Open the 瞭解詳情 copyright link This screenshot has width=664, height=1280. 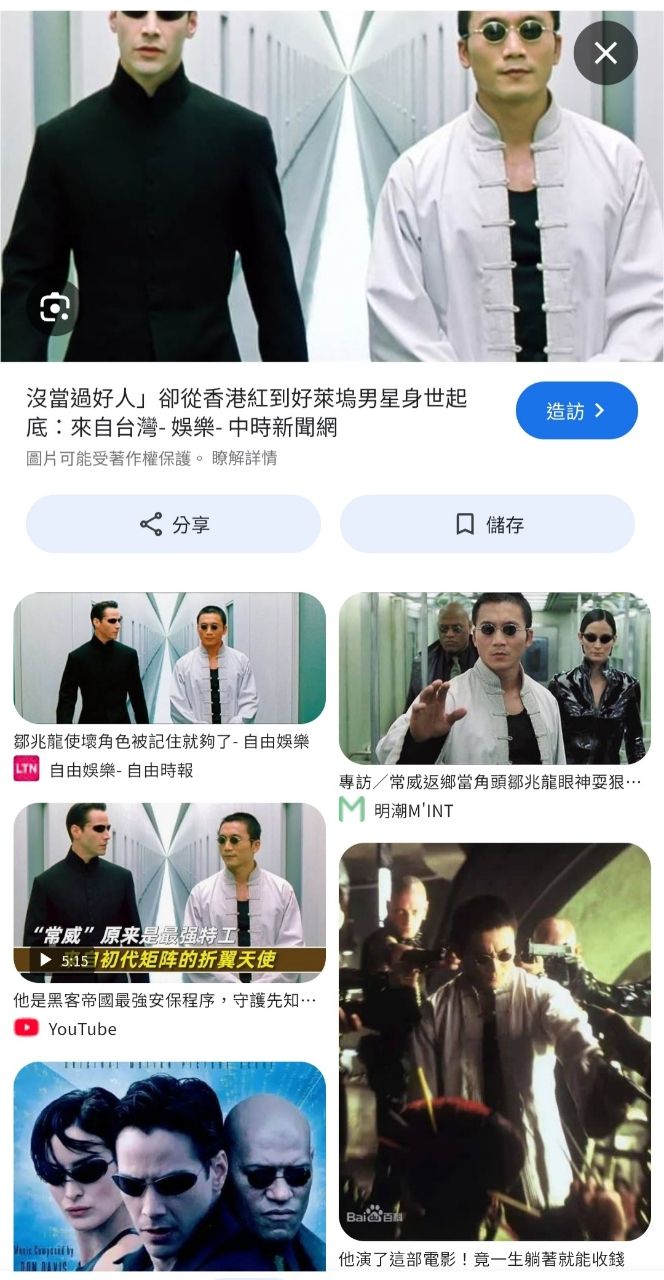(243, 458)
